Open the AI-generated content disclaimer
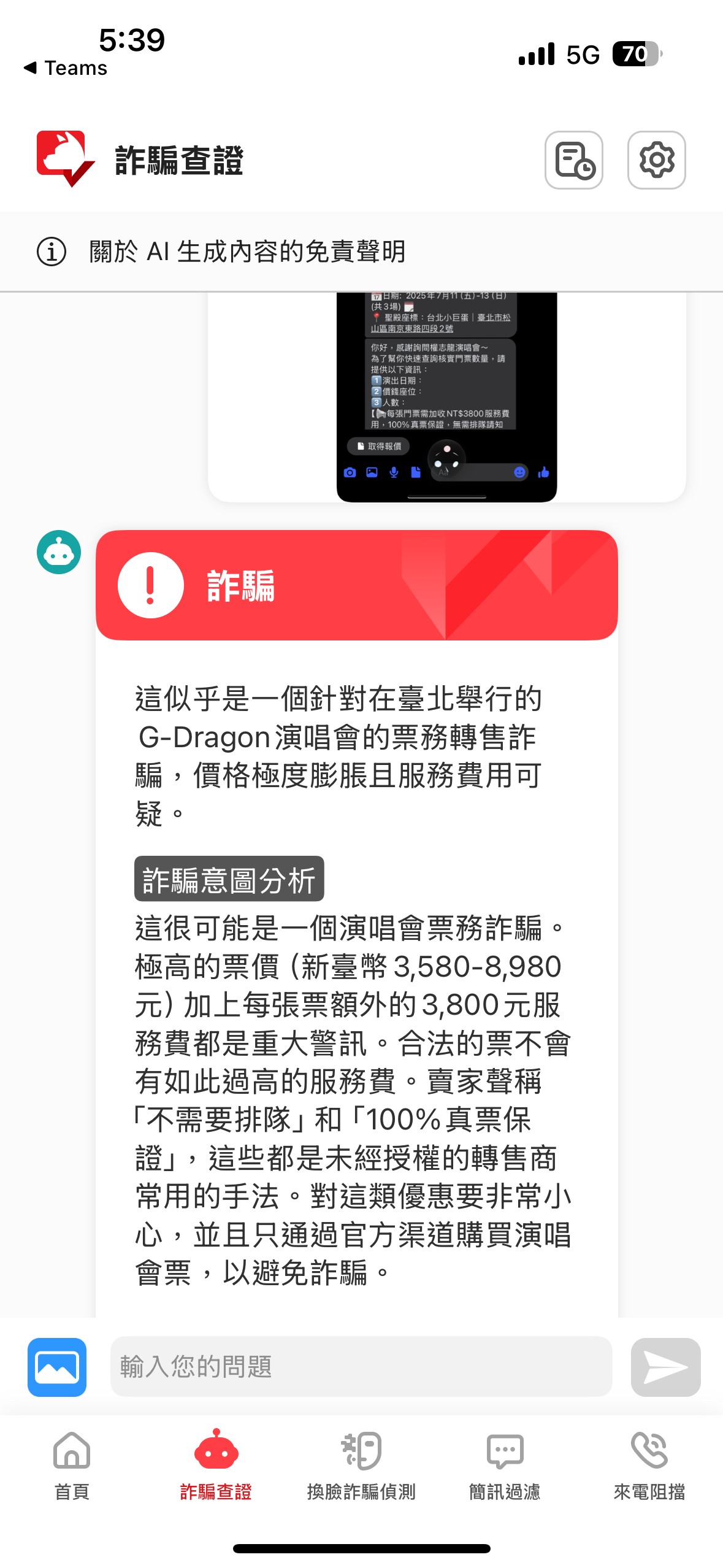 (247, 252)
